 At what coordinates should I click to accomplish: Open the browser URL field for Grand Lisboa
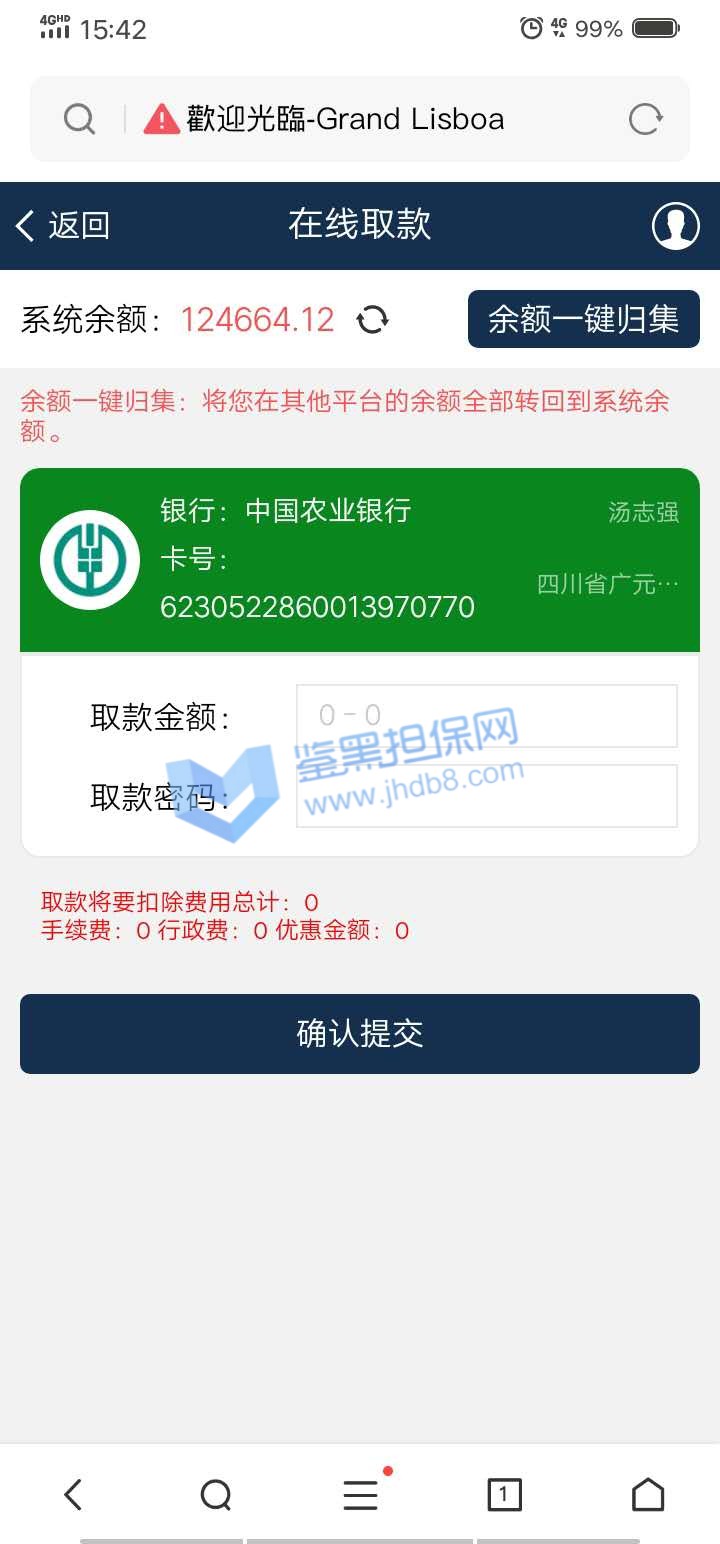pos(345,119)
